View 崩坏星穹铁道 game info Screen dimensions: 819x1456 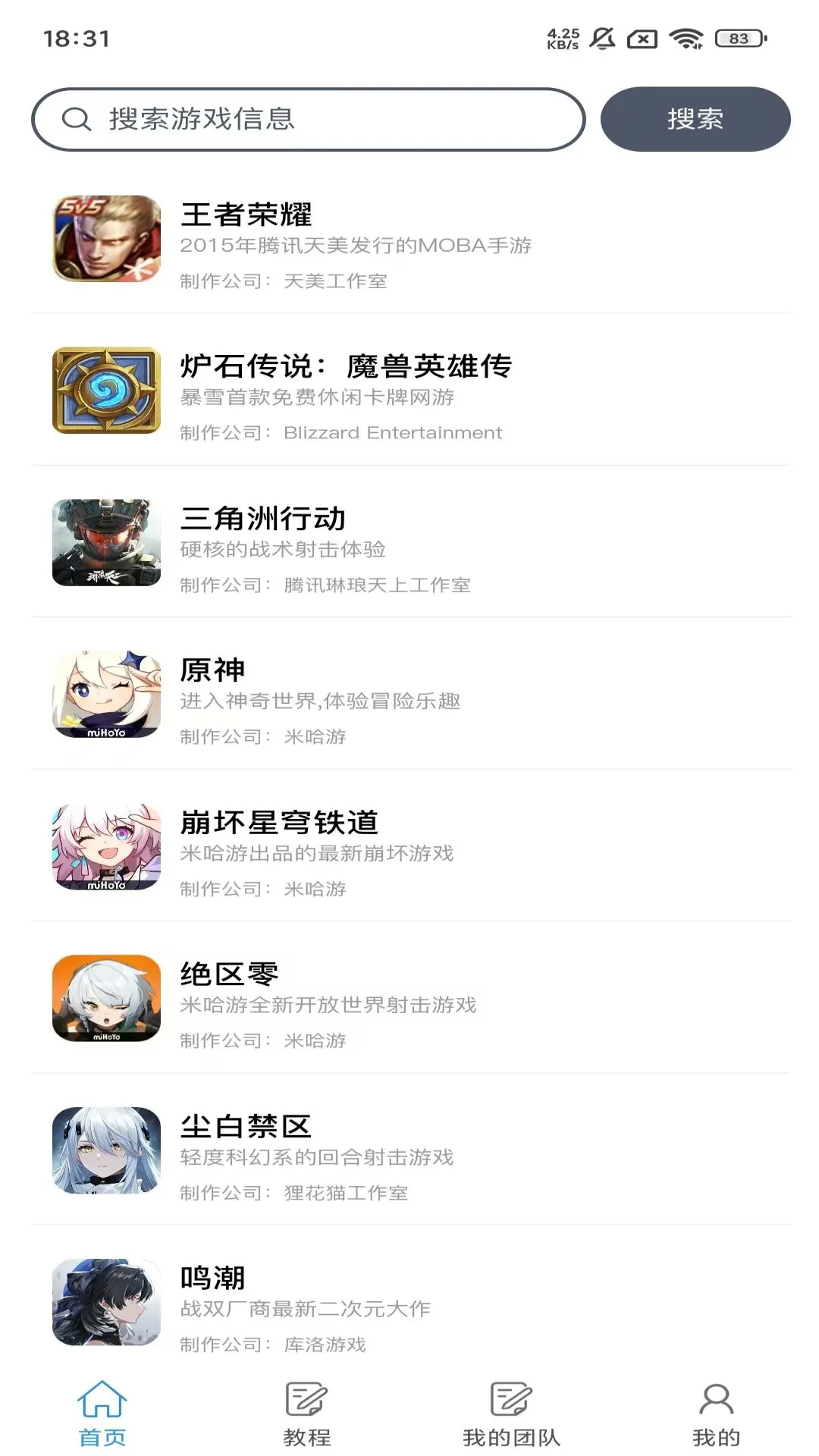tap(409, 847)
